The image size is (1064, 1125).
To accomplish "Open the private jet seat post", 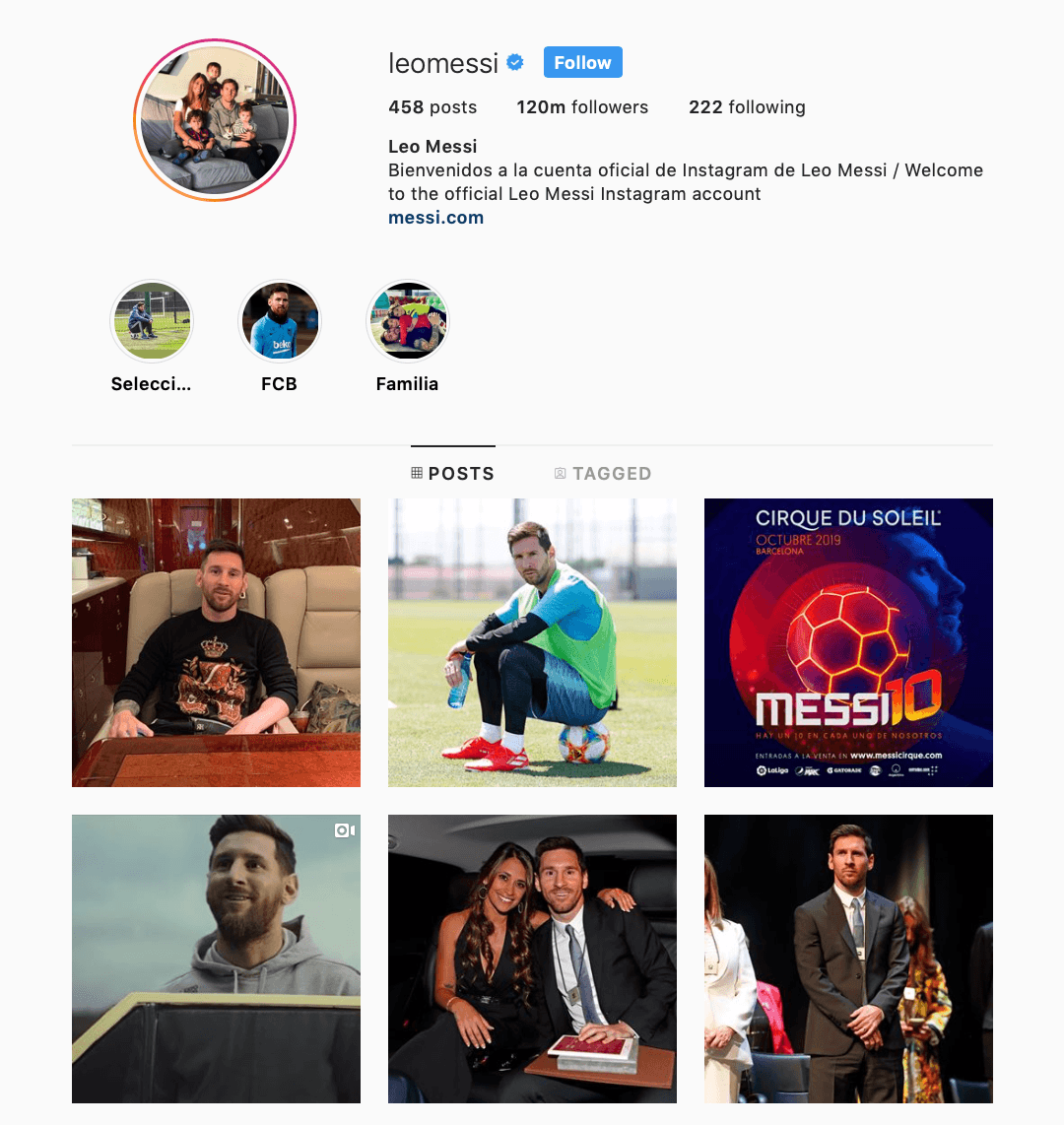I will tap(216, 642).
